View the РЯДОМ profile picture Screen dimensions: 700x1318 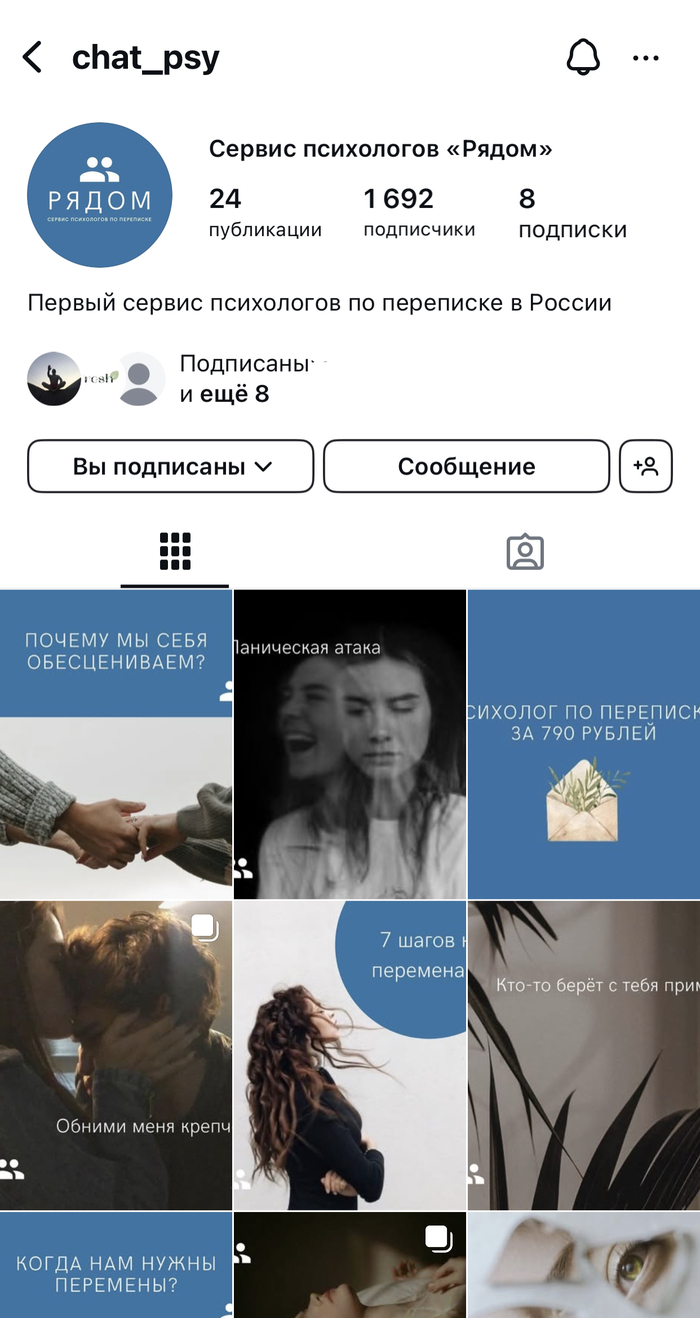coord(100,195)
